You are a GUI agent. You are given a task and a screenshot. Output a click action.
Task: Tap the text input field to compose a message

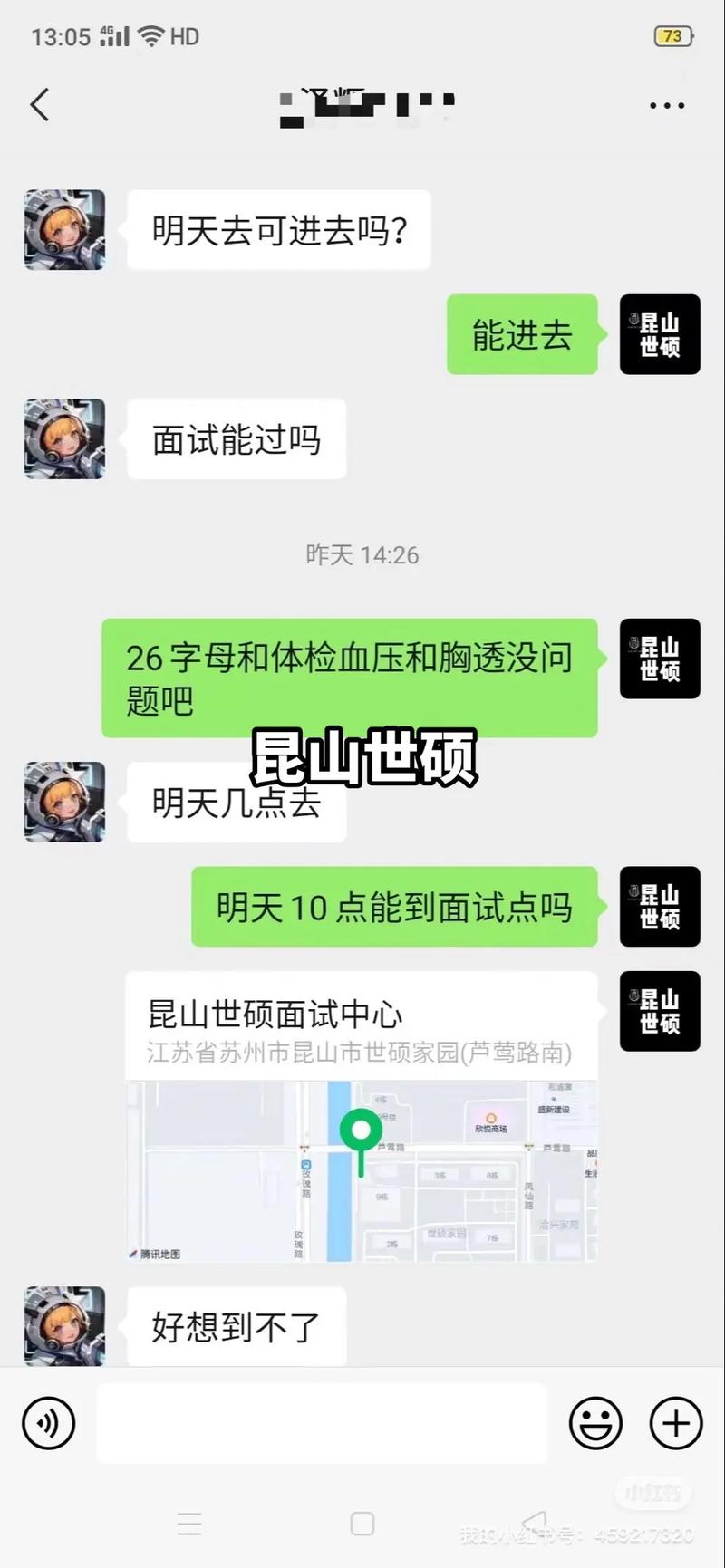[322, 1423]
